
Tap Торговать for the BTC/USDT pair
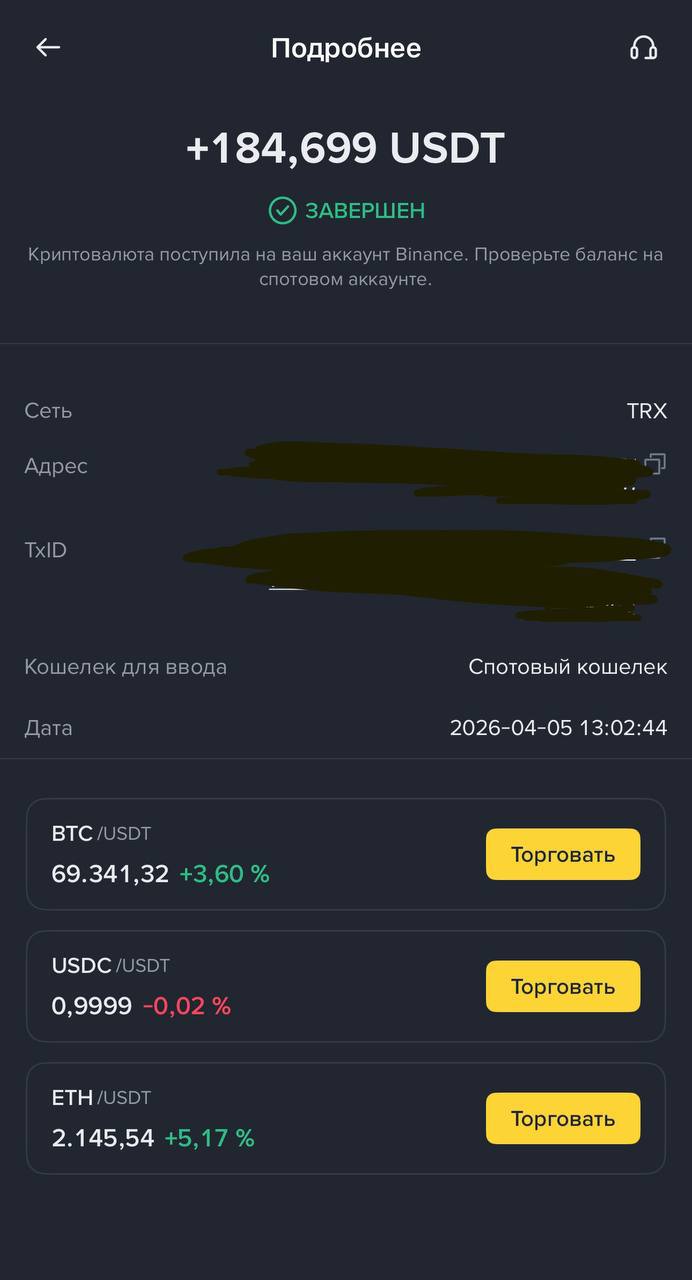562,854
